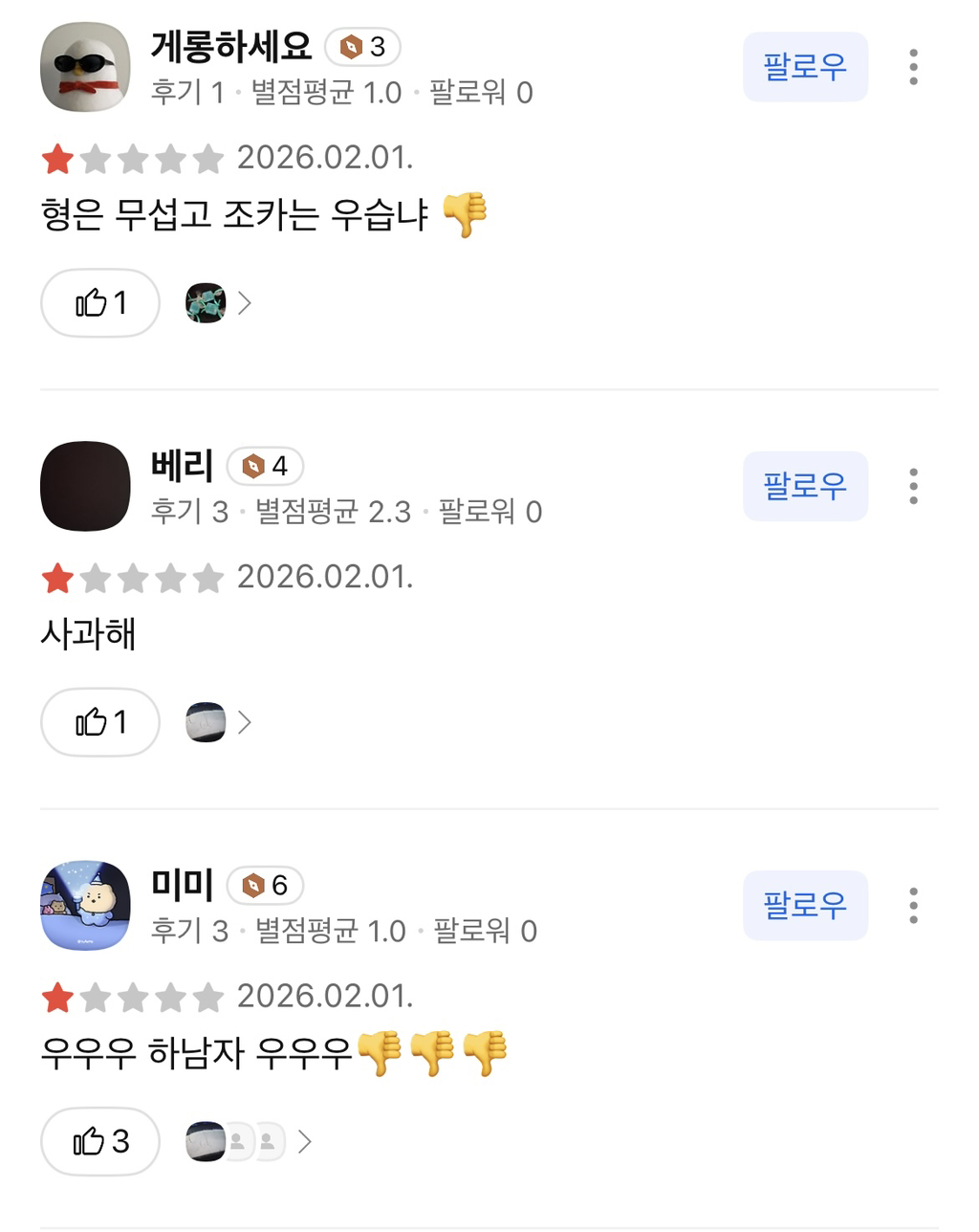
Task: Open 미미's profile picture
Action: pyautogui.click(x=85, y=905)
